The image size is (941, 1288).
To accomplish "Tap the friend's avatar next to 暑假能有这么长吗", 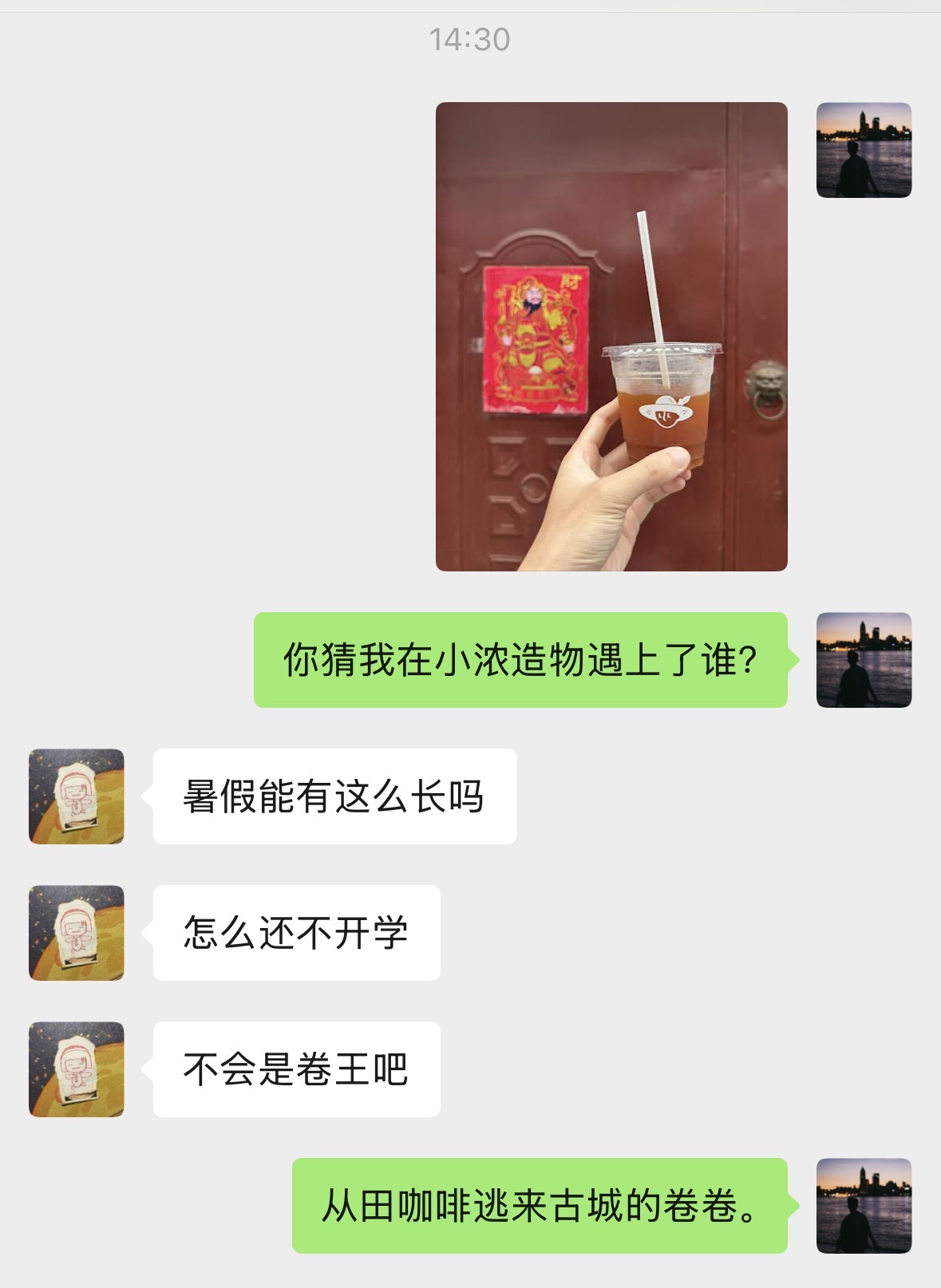I will click(77, 796).
